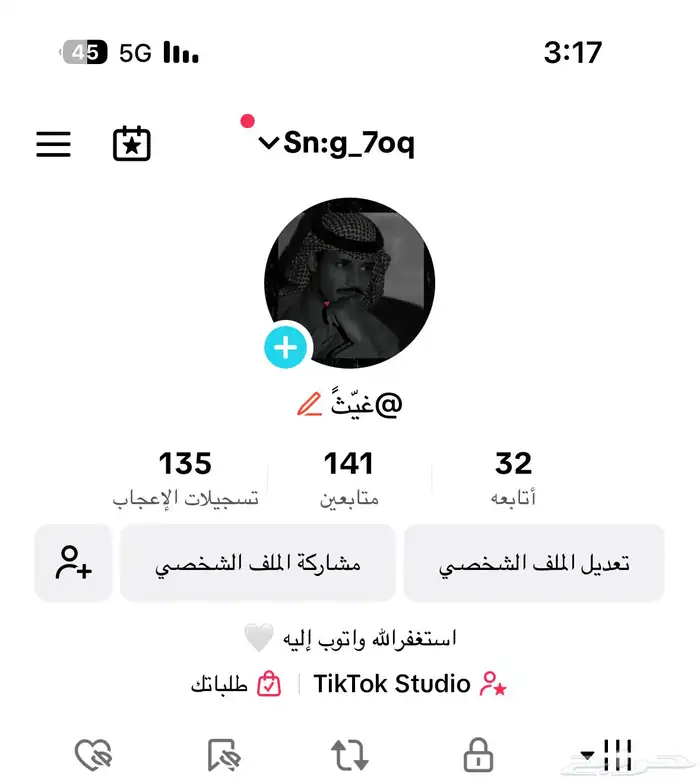
Task: Switch to the reposts tab
Action: (350, 756)
